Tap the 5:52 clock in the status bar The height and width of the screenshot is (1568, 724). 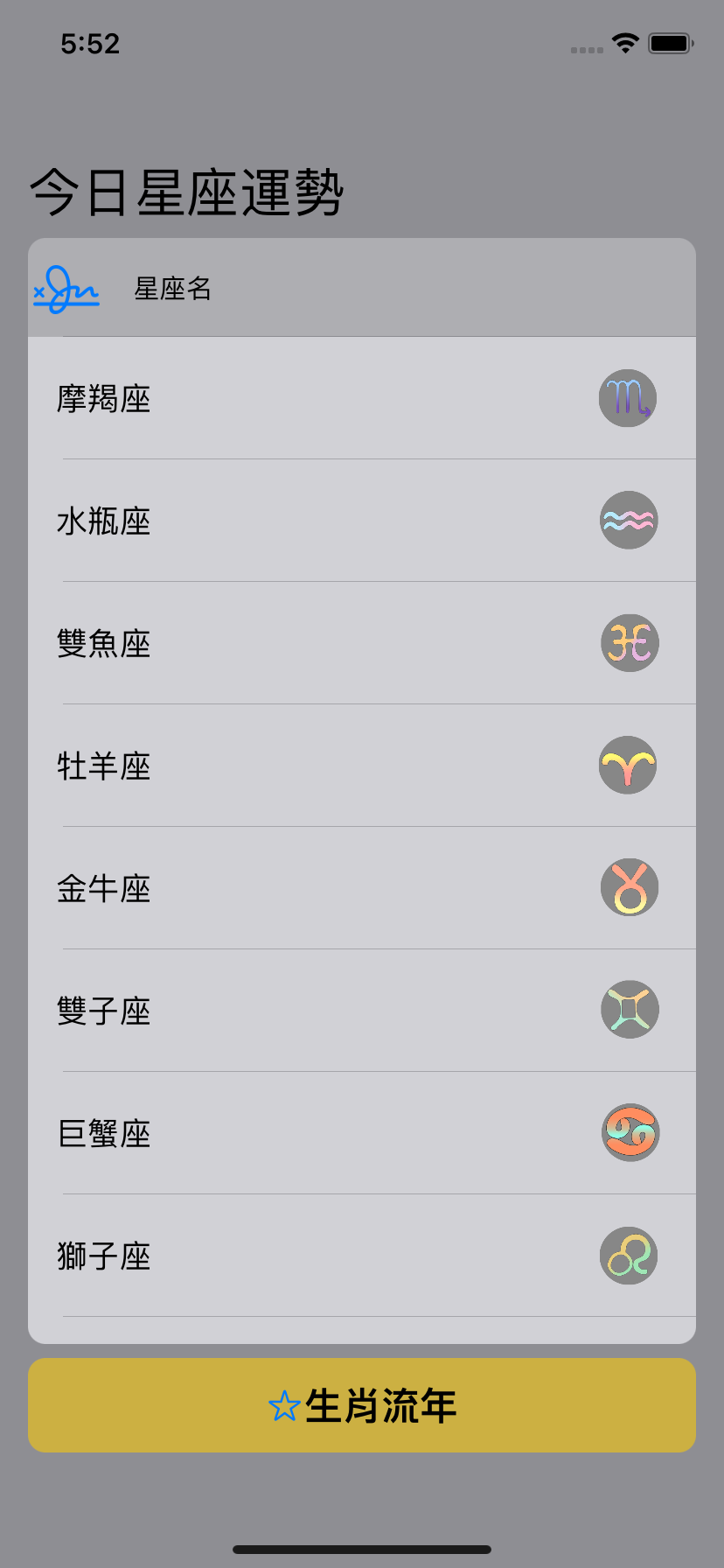(91, 44)
